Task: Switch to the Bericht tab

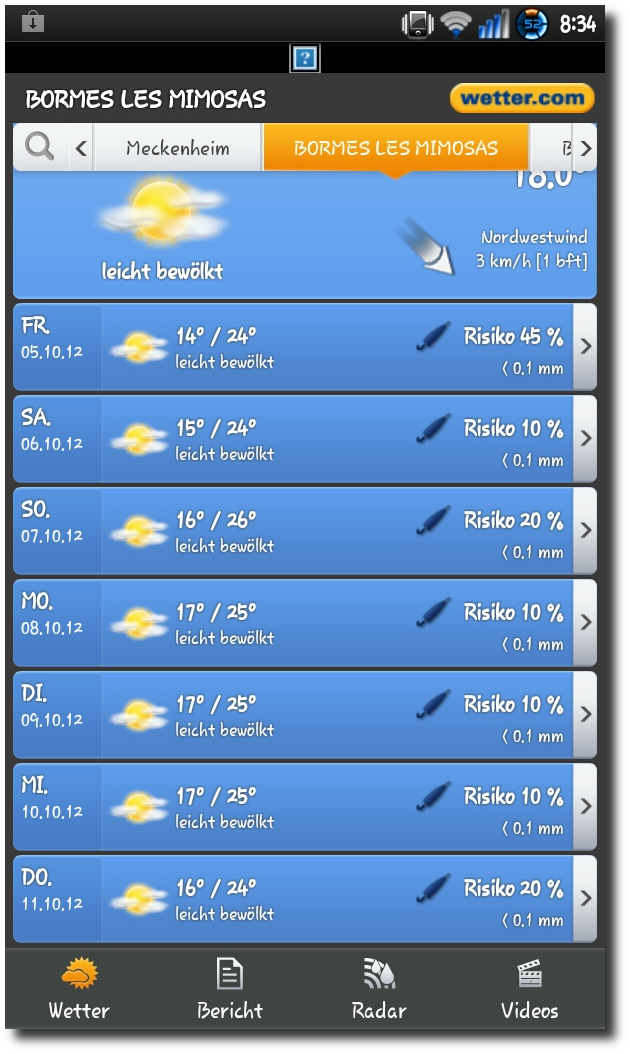Action: (229, 989)
